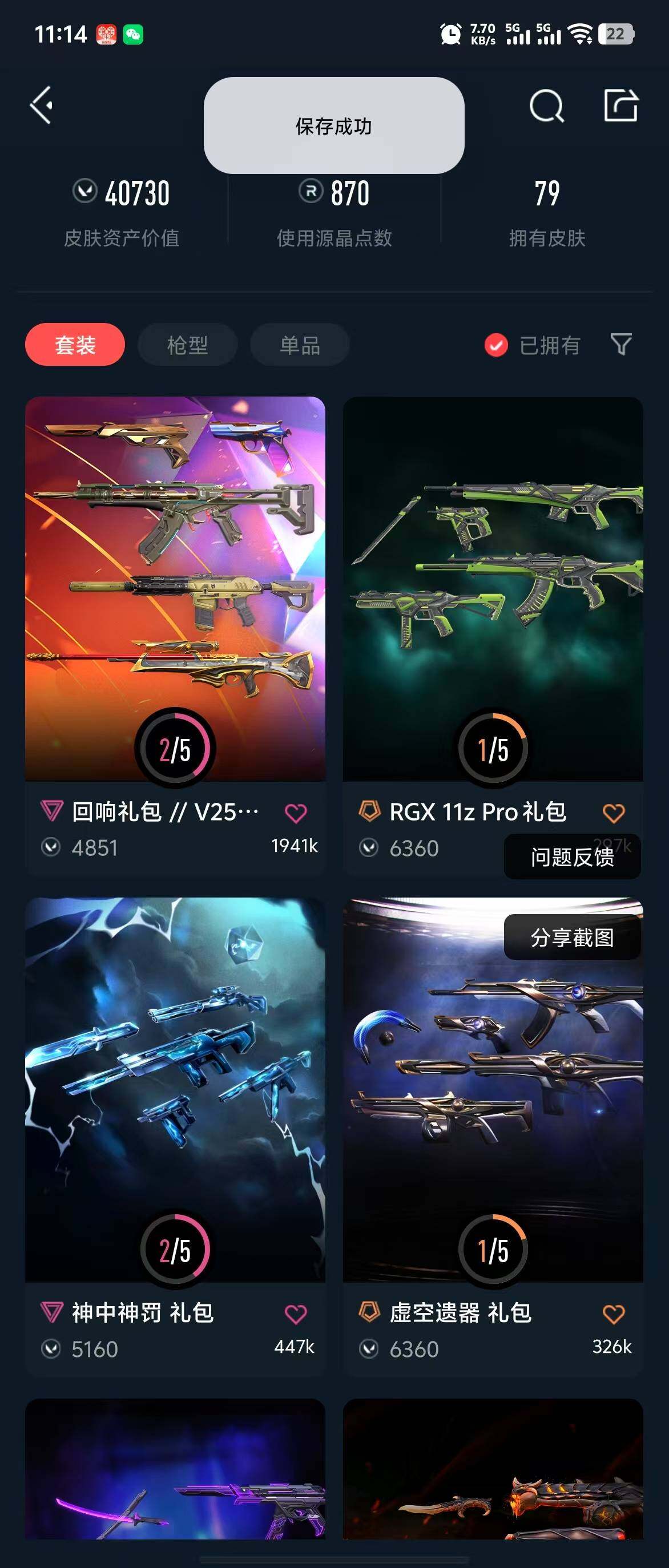Switch to the 枪型 tab
Screen dimensions: 669x1568
pos(187,345)
